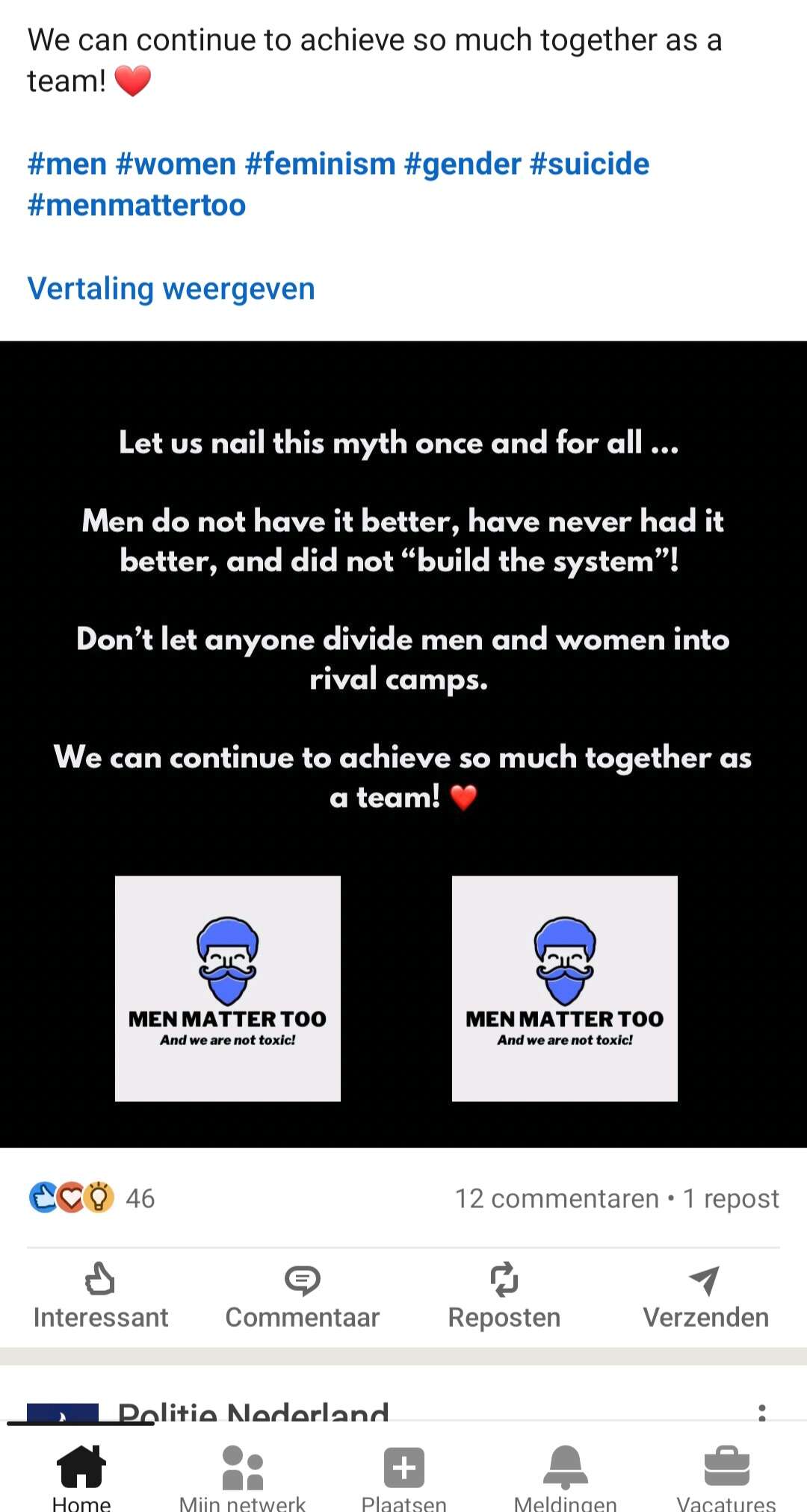Send the post via Verzenden
The height and width of the screenshot is (1512, 807).
coord(706,1296)
